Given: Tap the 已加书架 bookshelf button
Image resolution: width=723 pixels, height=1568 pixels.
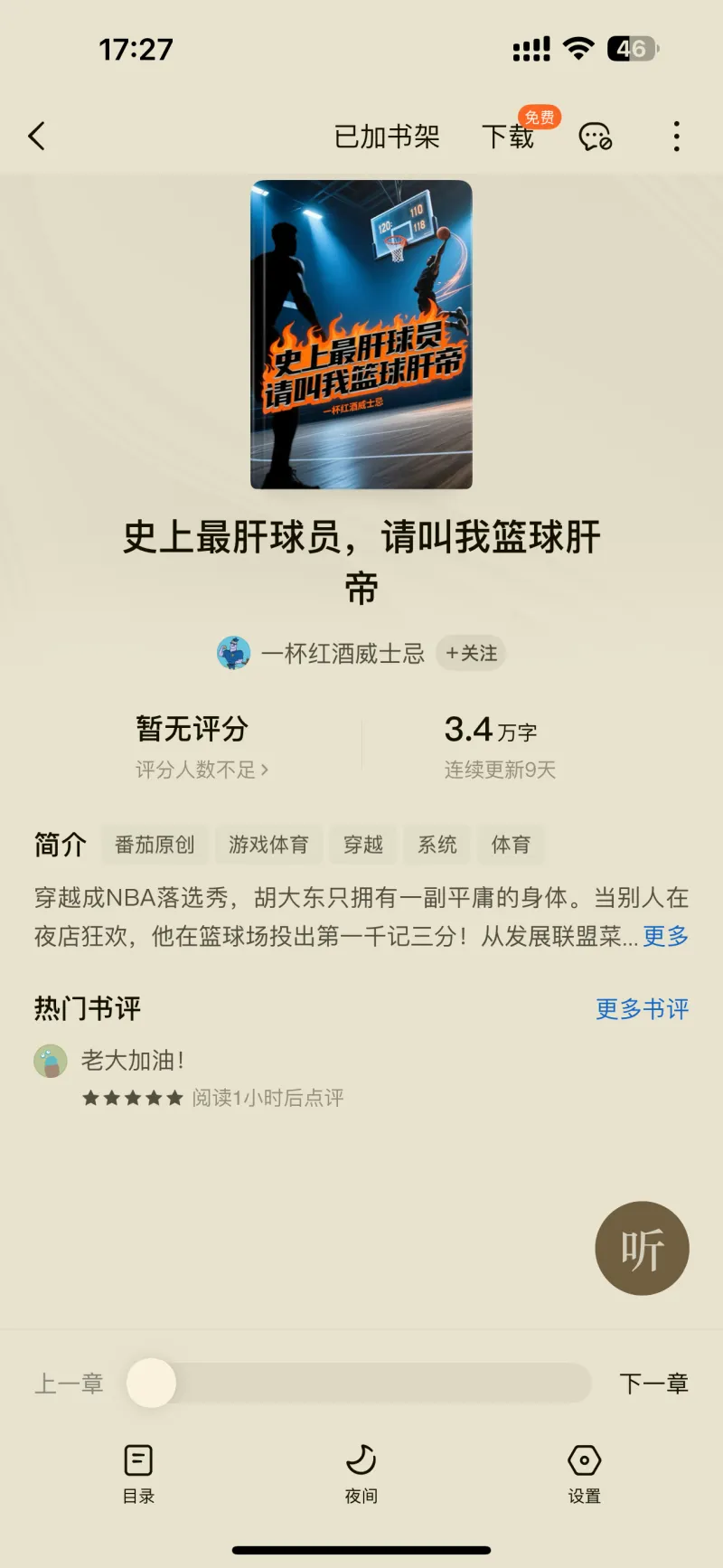Looking at the screenshot, I should [387, 137].
